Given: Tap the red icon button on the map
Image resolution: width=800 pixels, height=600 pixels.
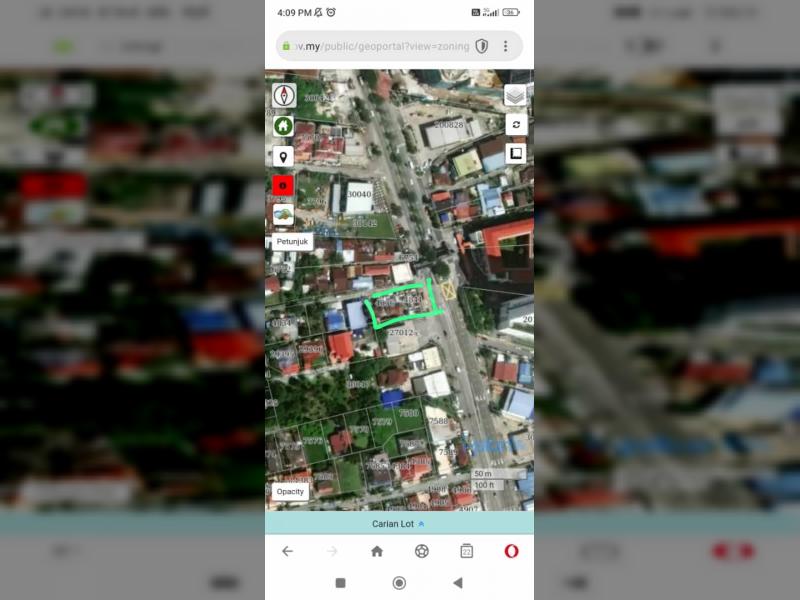Looking at the screenshot, I should pos(283,185).
